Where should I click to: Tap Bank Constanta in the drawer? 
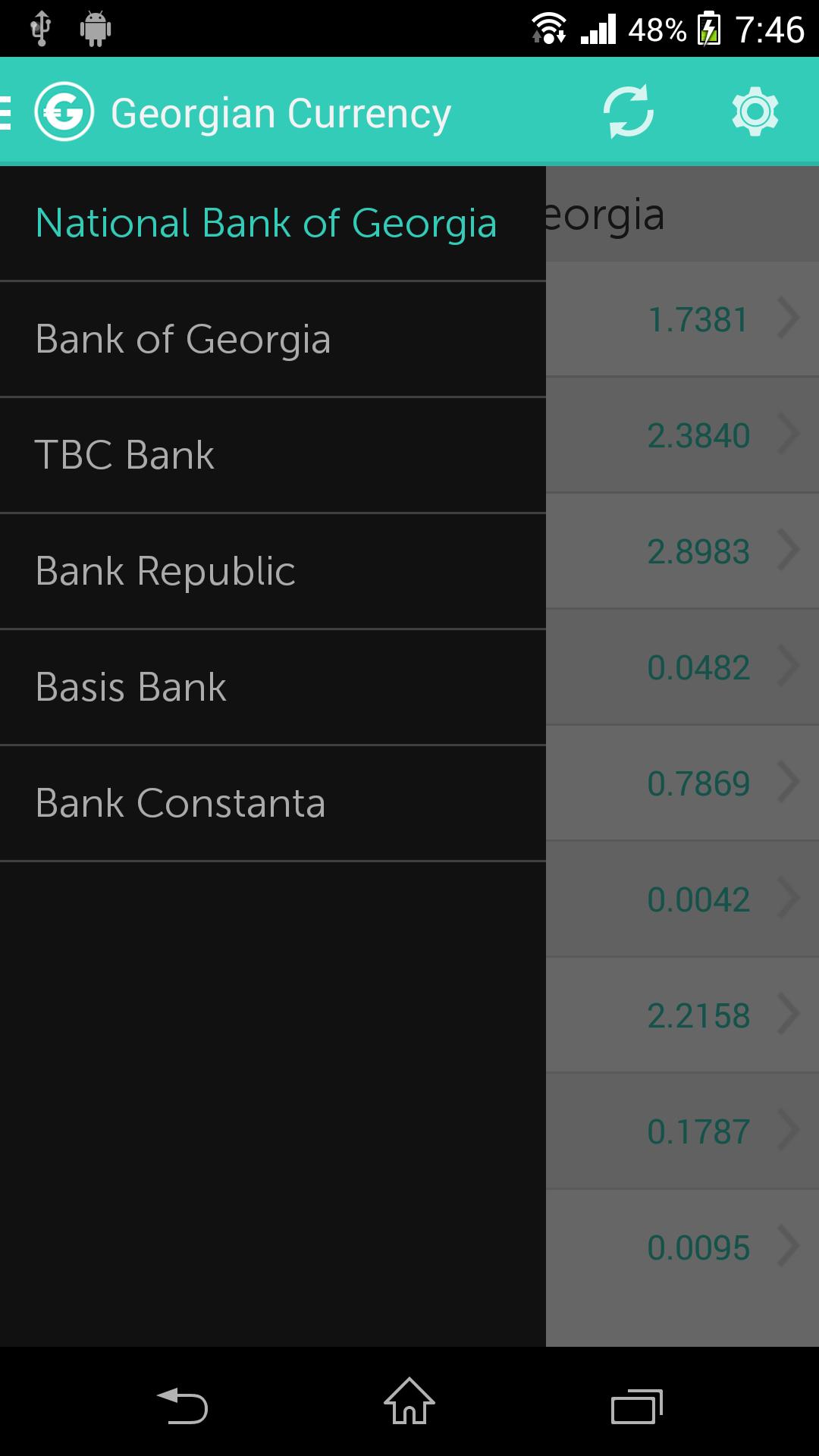(x=180, y=802)
